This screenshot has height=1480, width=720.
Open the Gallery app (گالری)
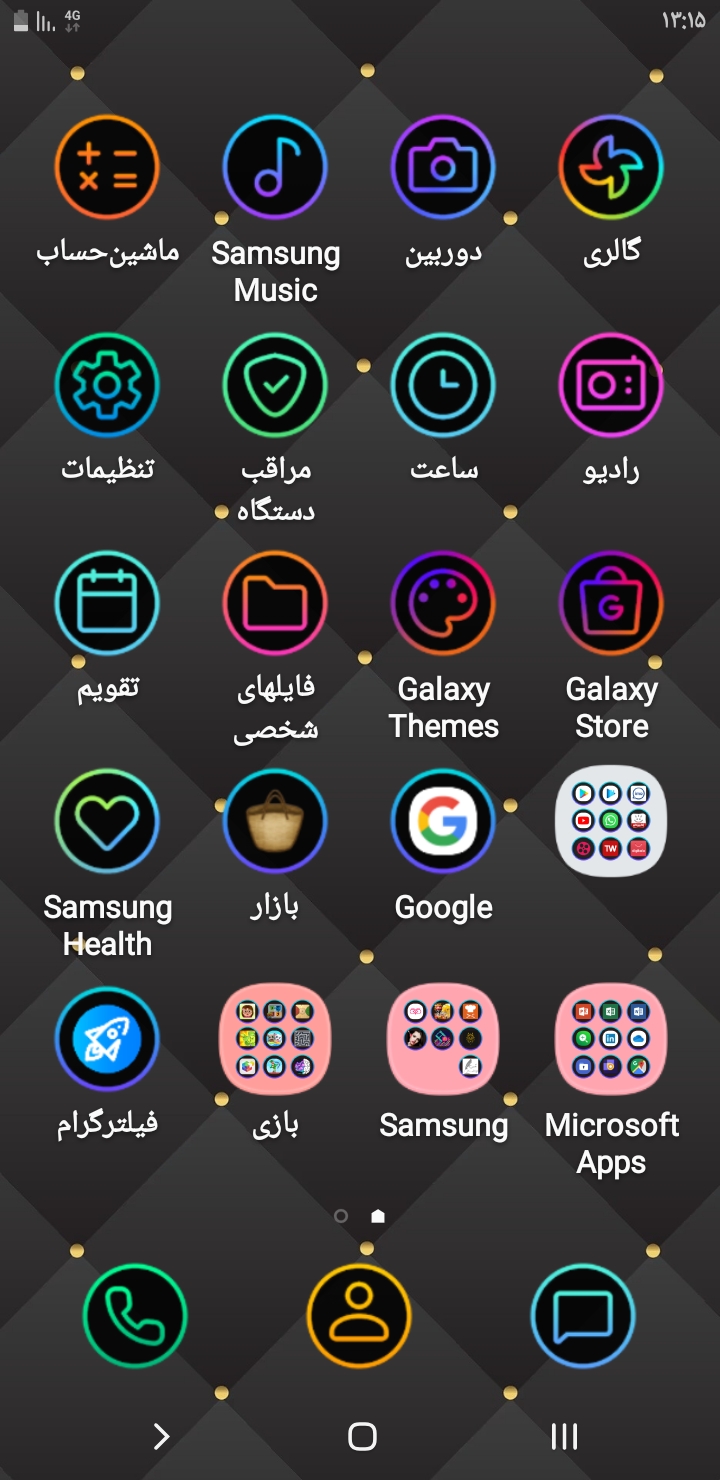tap(611, 168)
